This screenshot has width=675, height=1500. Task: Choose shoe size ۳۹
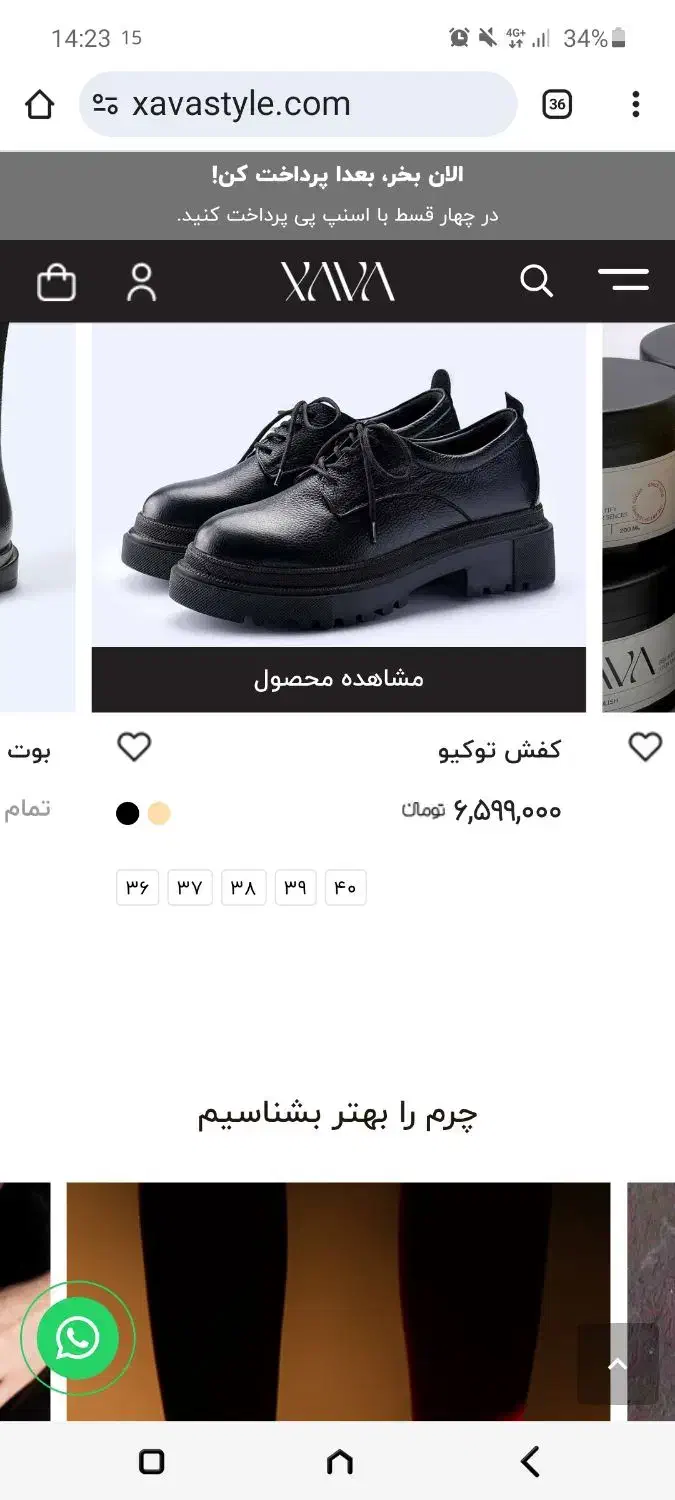pyautogui.click(x=295, y=887)
